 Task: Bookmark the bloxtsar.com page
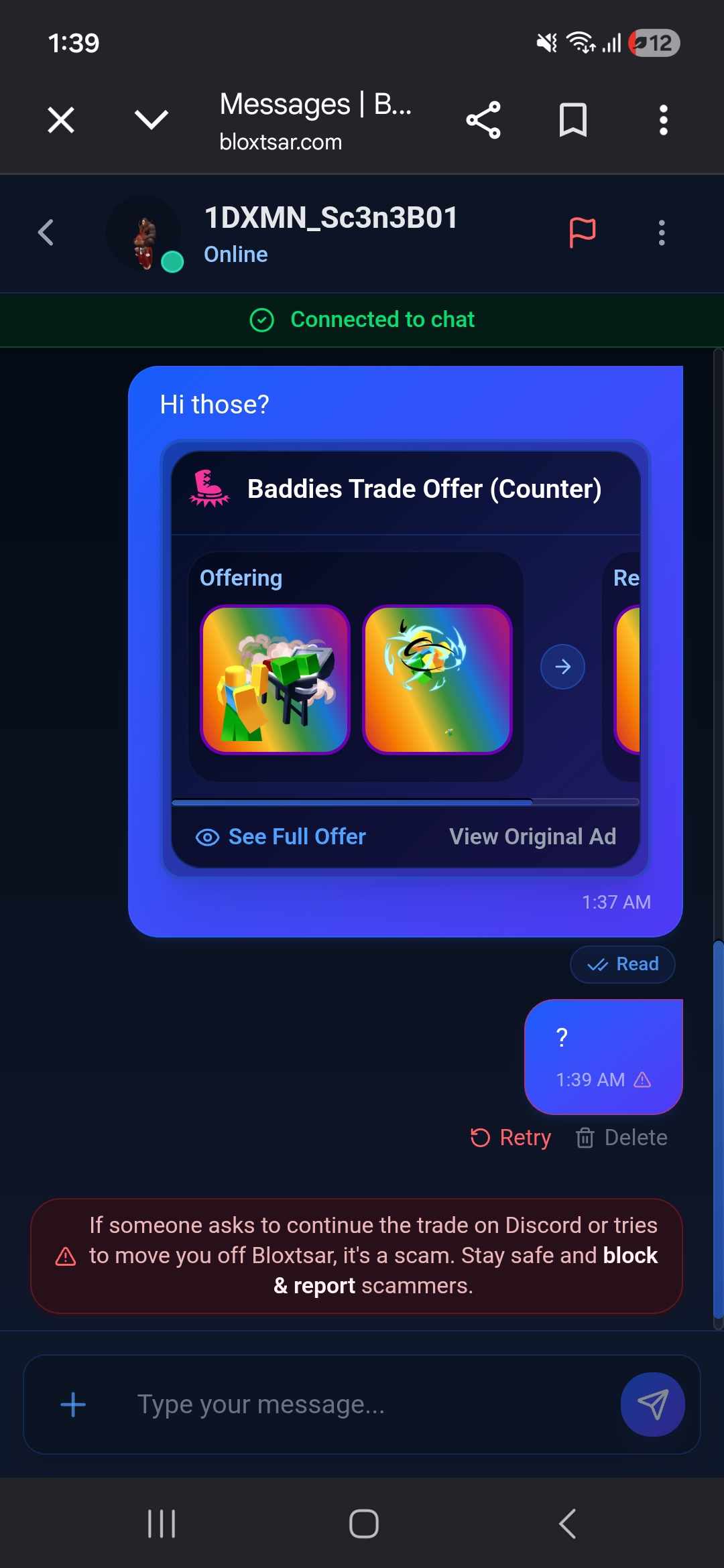tap(573, 121)
